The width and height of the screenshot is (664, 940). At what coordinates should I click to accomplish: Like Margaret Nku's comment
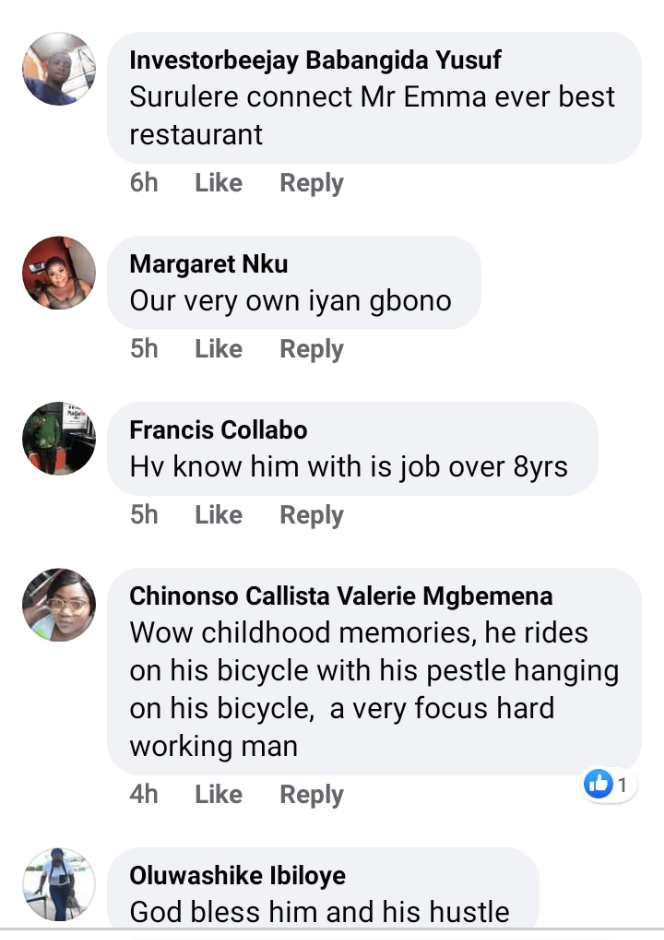tap(218, 349)
